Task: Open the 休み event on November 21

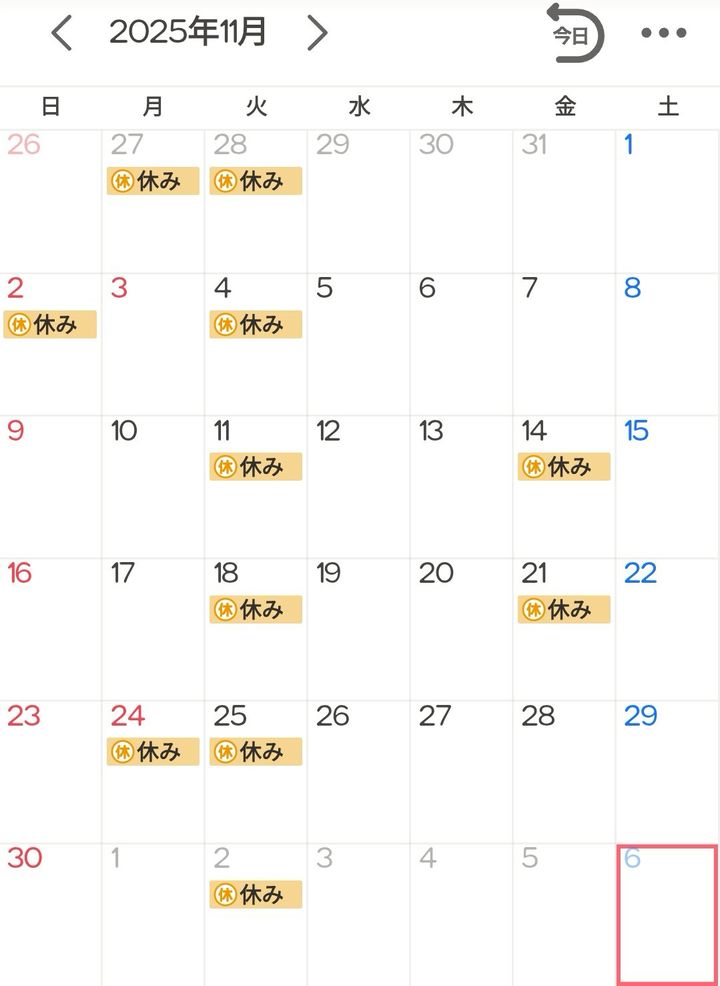Action: [x=564, y=609]
